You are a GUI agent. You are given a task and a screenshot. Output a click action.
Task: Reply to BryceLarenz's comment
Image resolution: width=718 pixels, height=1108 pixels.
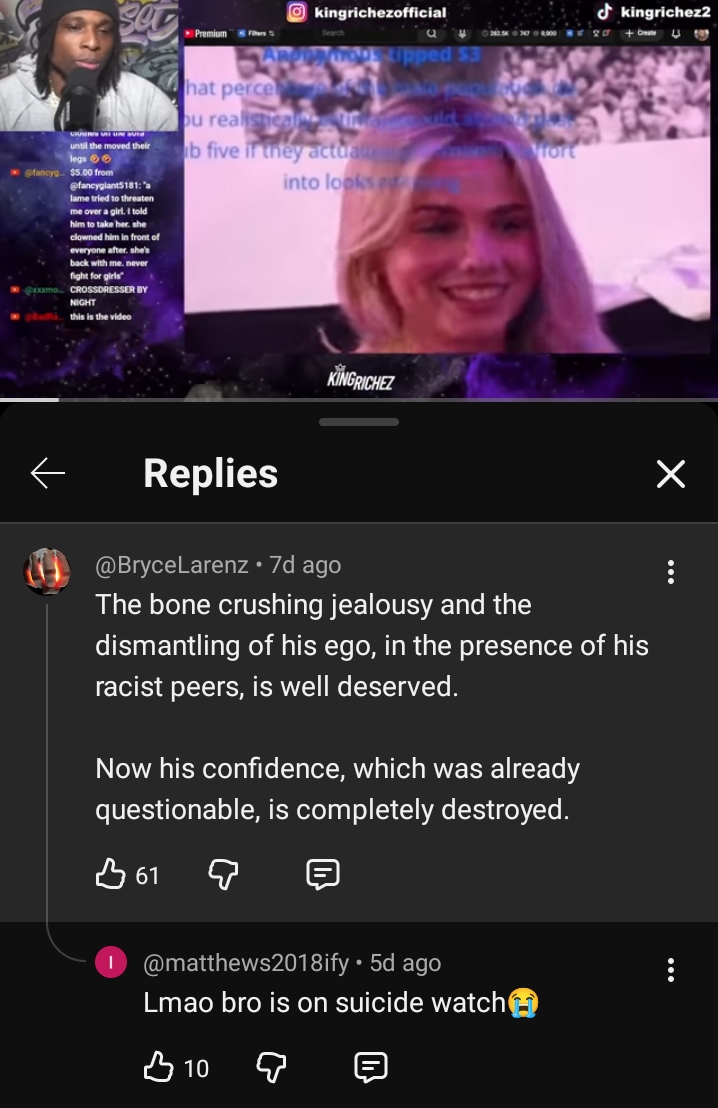322,875
